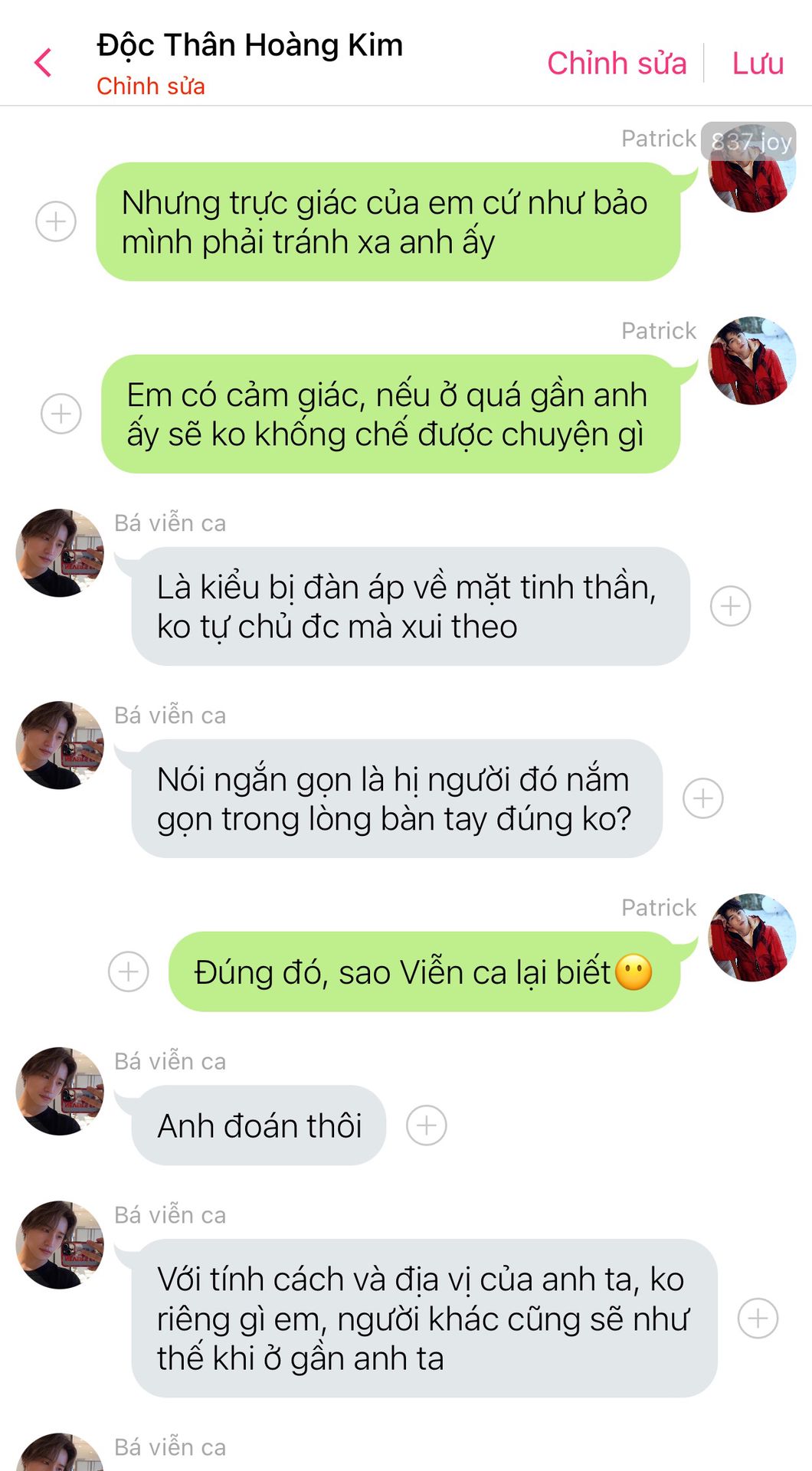Image resolution: width=812 pixels, height=1471 pixels.
Task: Tap plus beside "Nhưng trực giác của em" message
Action: 56,221
